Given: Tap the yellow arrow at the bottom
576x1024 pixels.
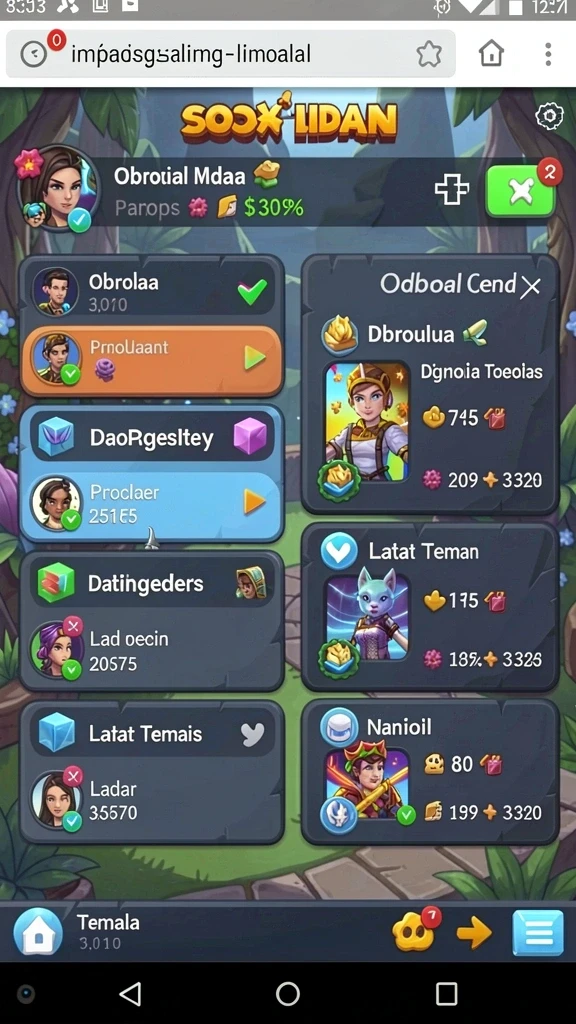Looking at the screenshot, I should [474, 933].
